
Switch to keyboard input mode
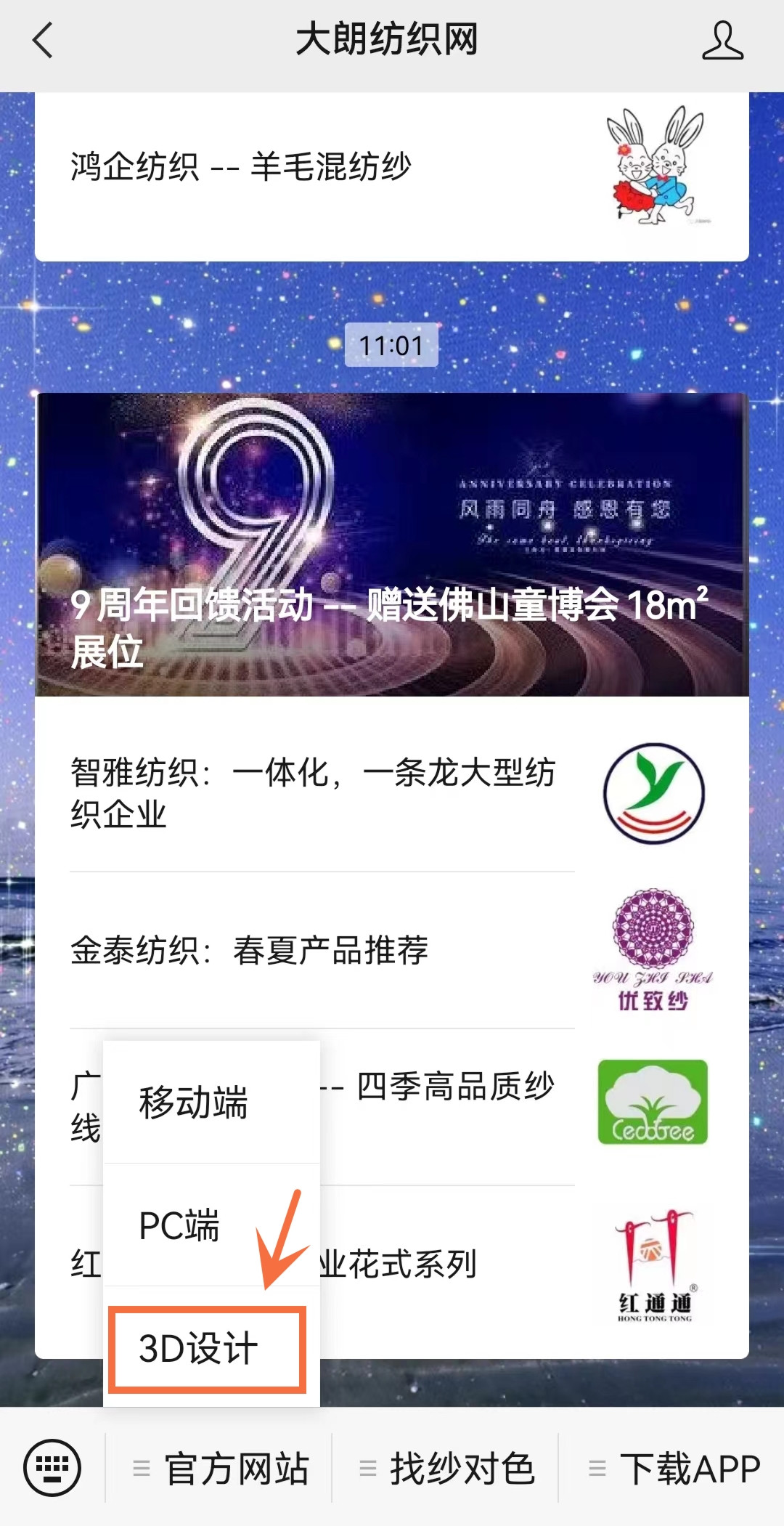tap(52, 1469)
